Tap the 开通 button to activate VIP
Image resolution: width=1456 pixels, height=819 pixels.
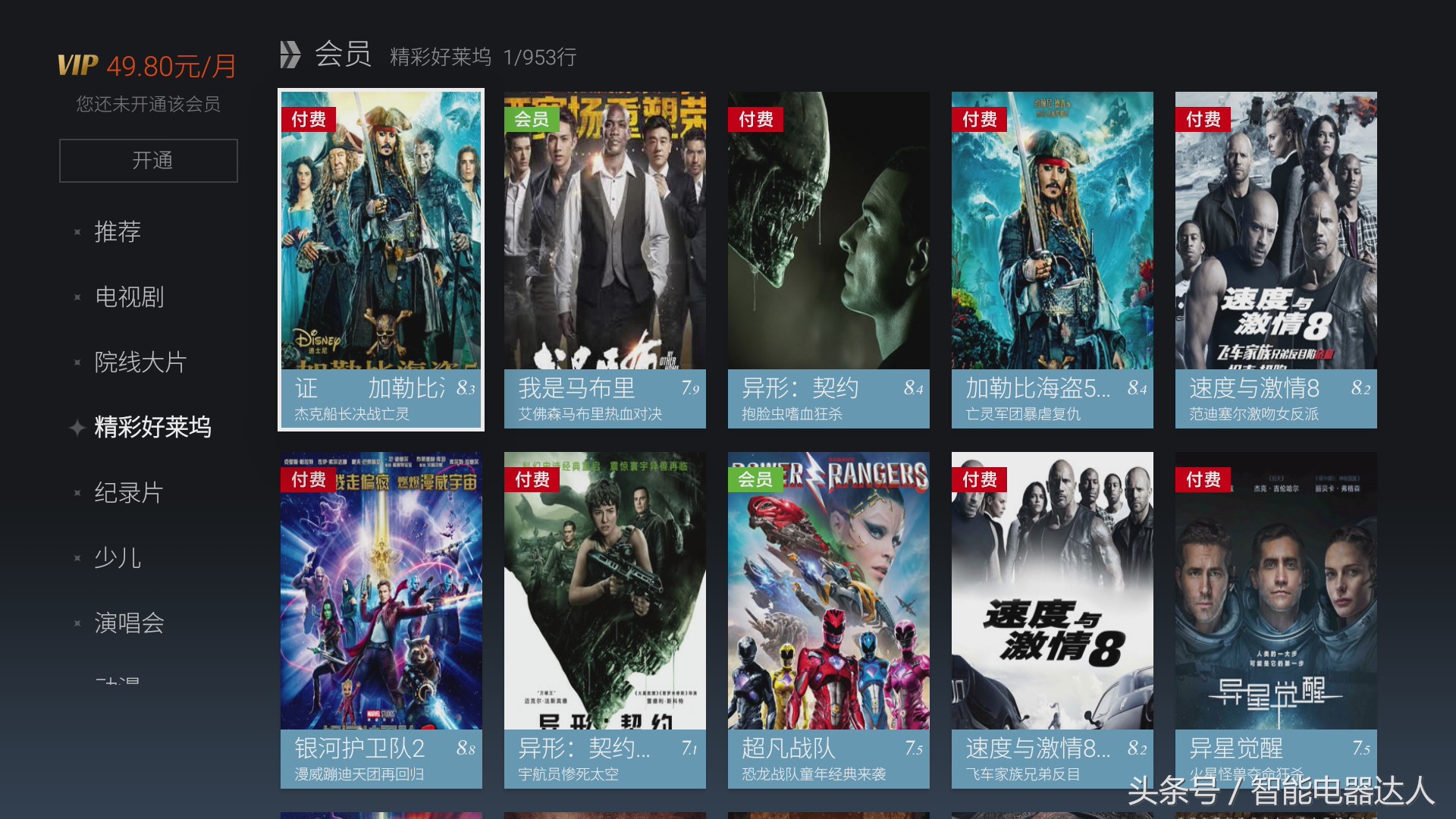pos(149,161)
